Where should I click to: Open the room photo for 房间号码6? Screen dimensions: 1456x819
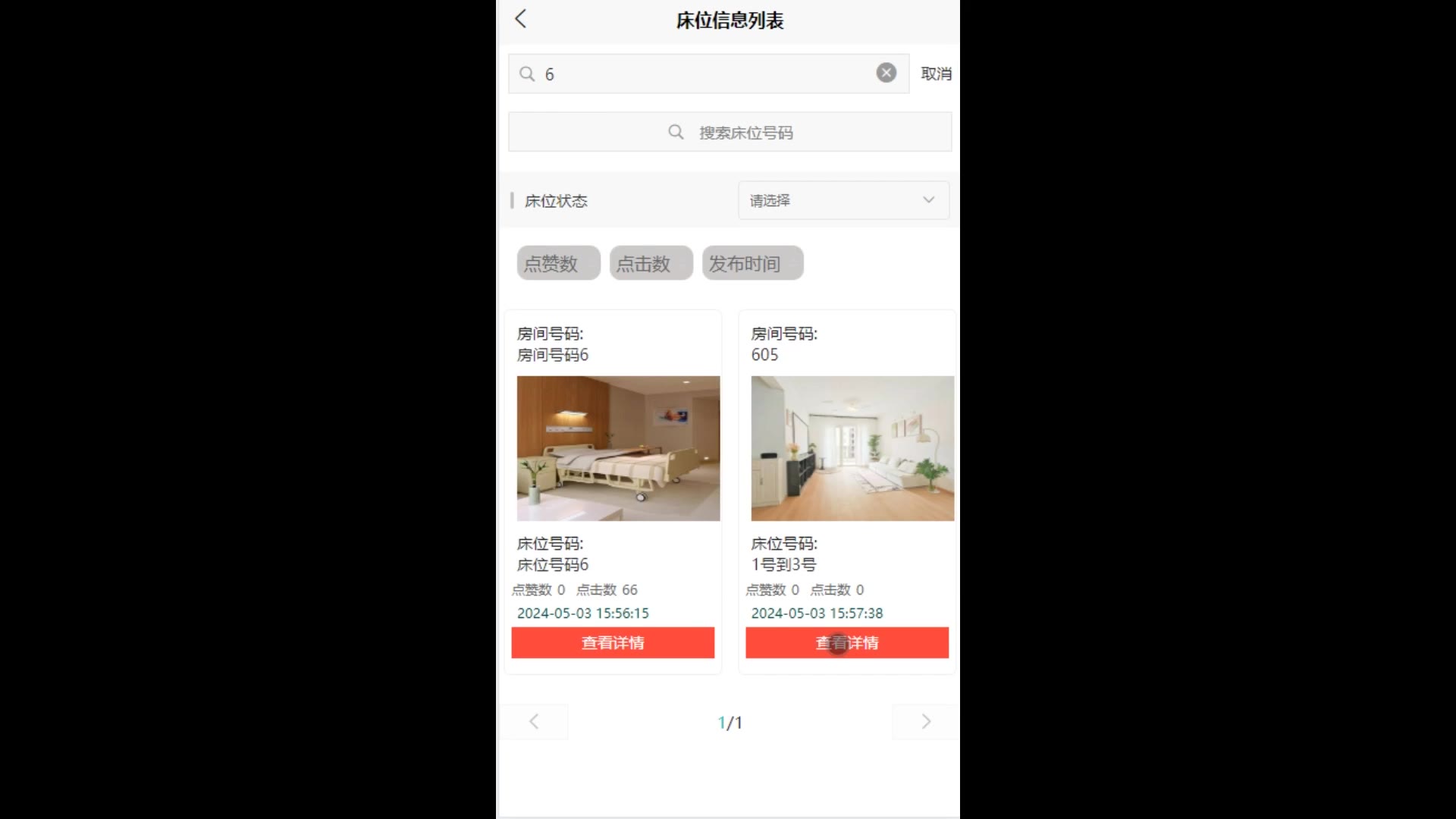pyautogui.click(x=618, y=448)
